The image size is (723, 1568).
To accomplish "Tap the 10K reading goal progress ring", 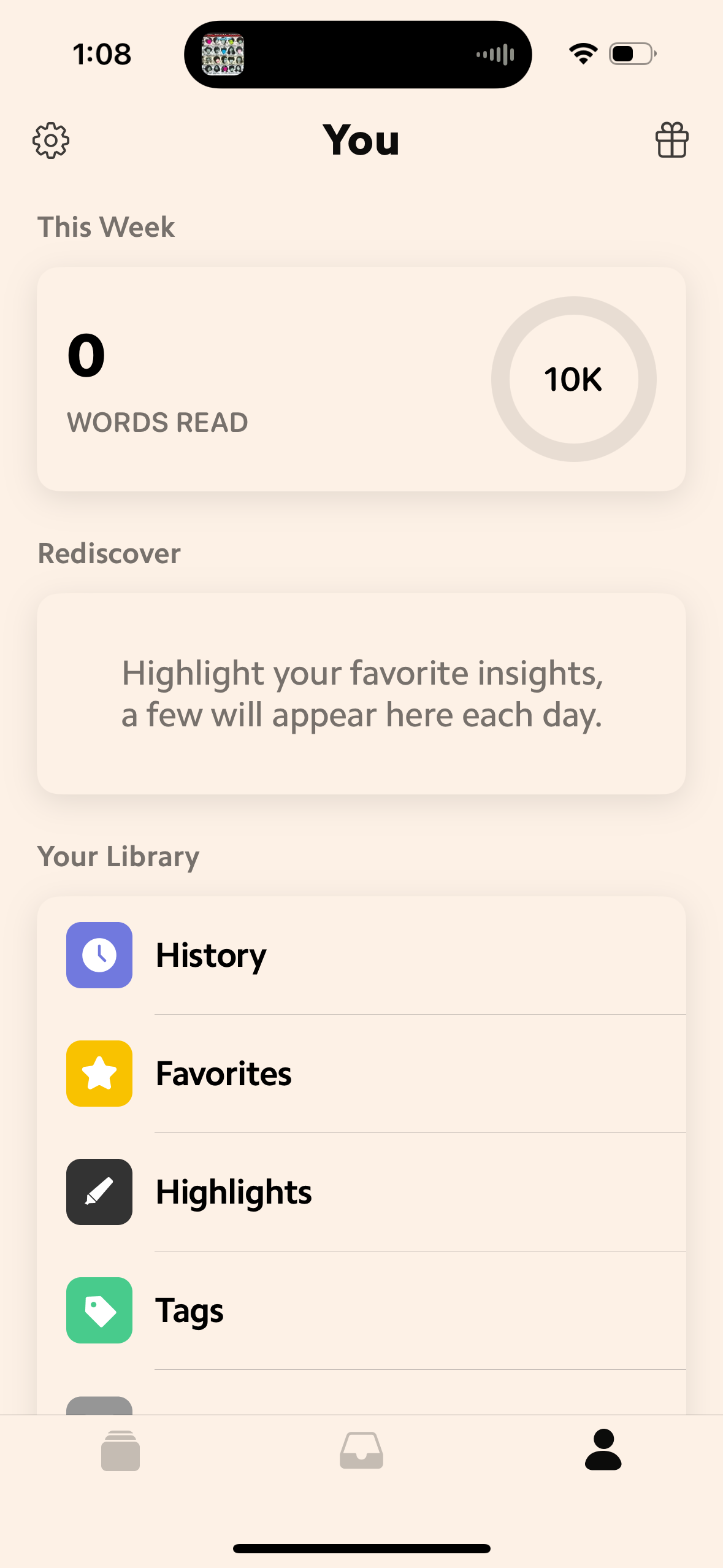I will pos(574,379).
